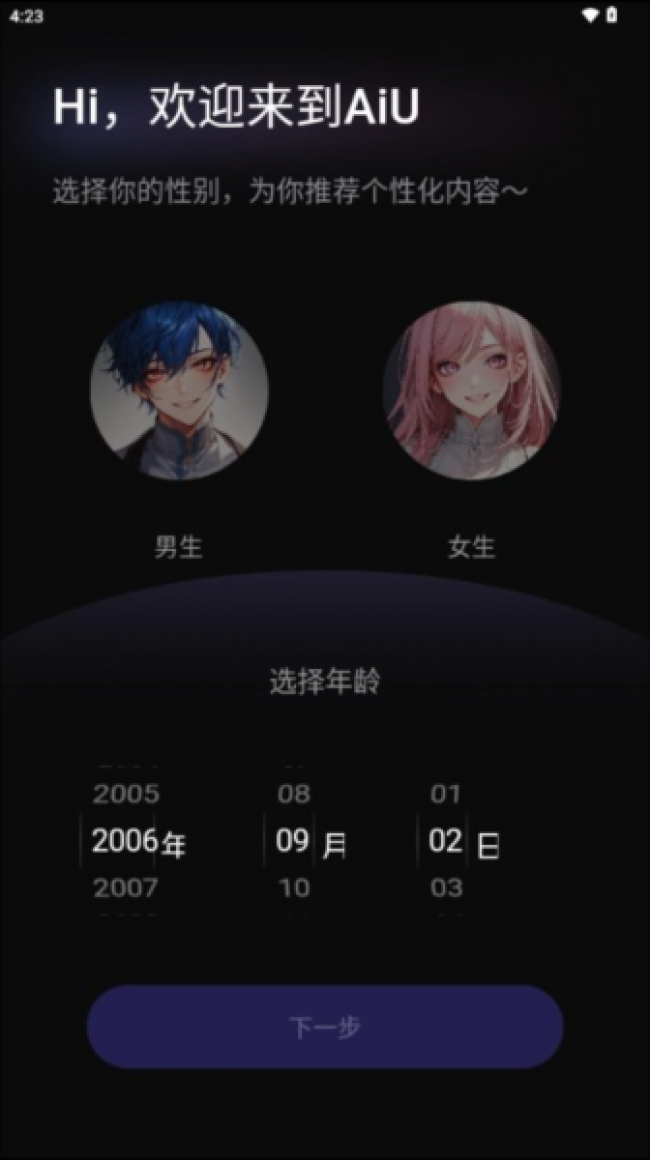Choose year 2007 in the picker

tap(126, 888)
